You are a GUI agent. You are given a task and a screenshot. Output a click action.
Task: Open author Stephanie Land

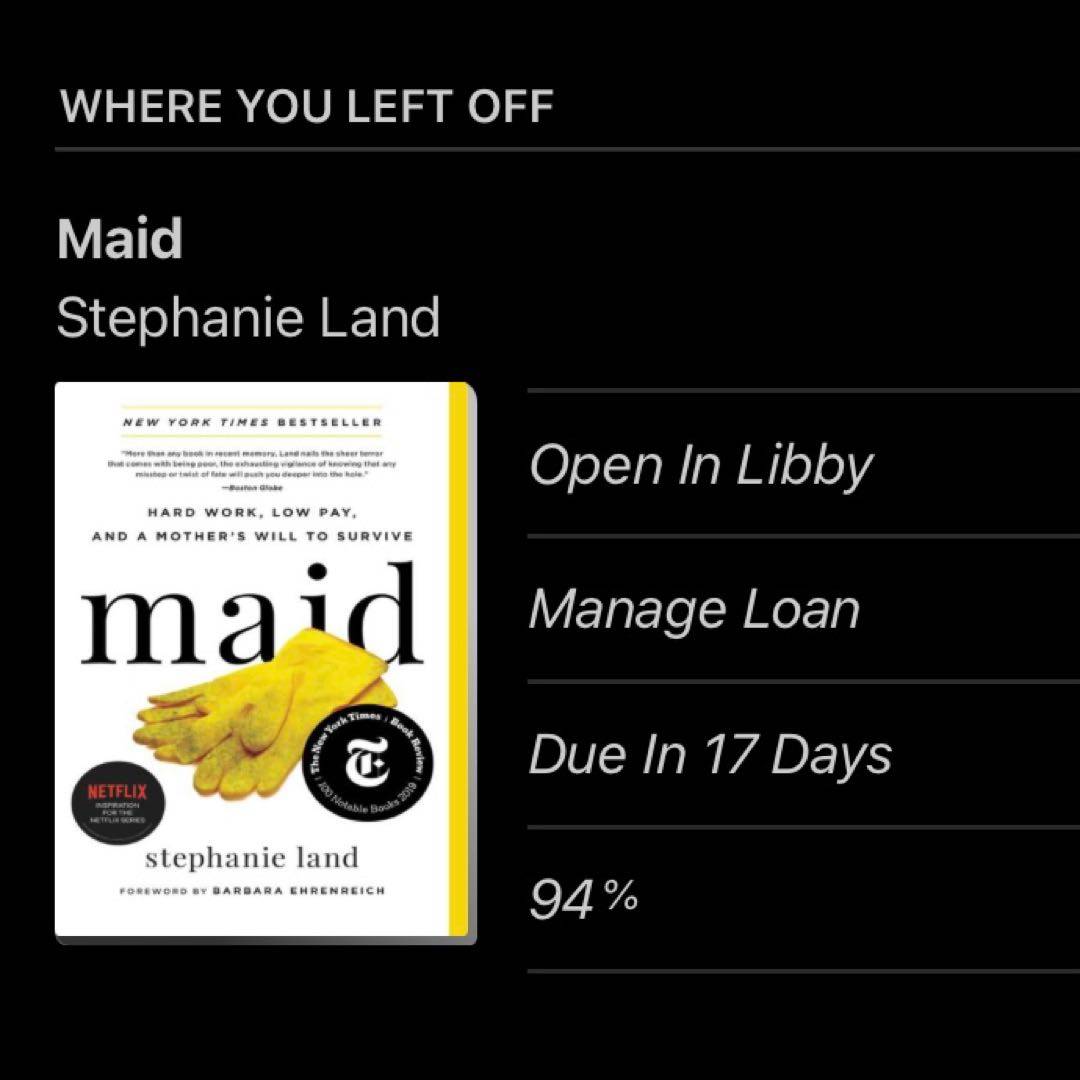point(248,318)
